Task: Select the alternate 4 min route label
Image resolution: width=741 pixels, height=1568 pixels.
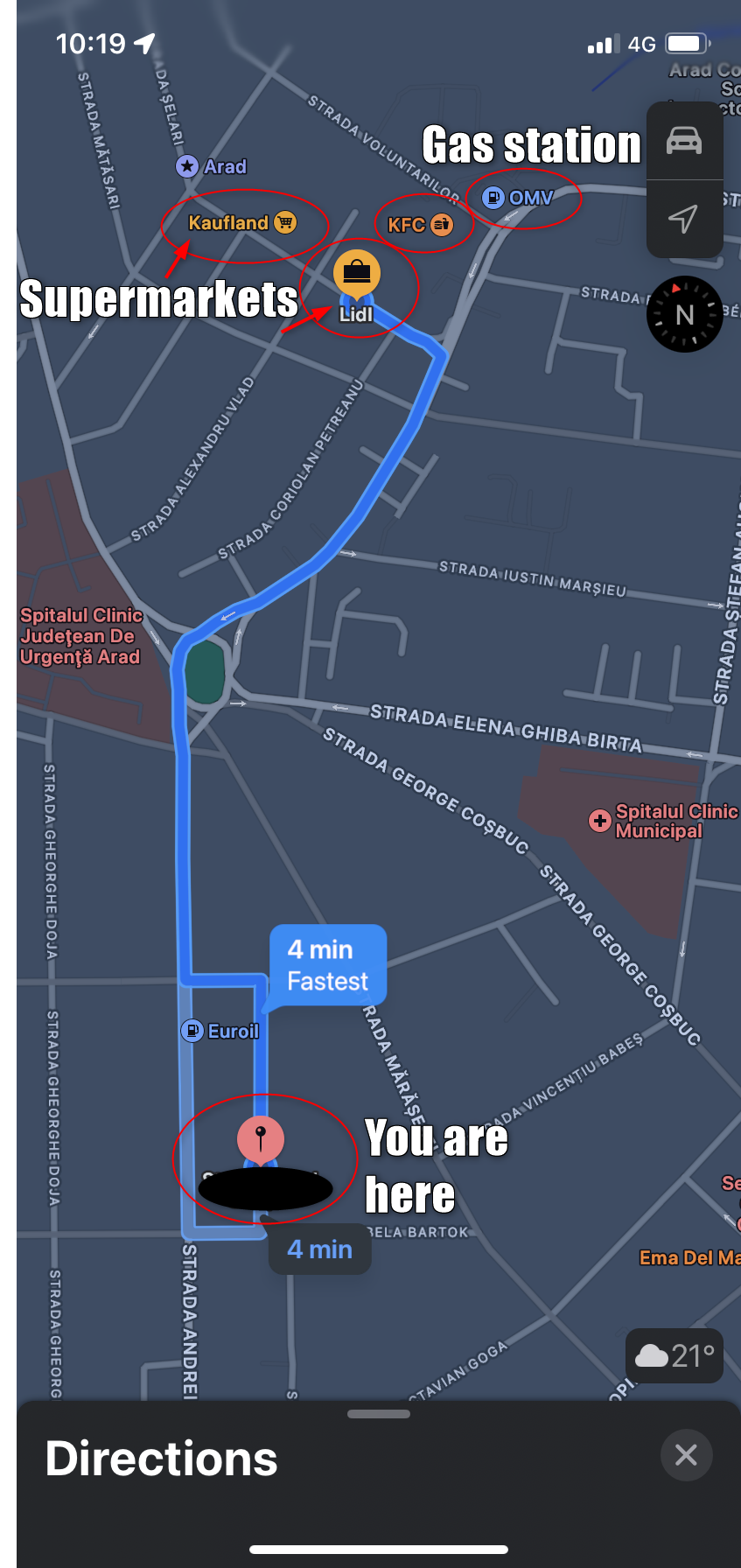Action: [x=320, y=1249]
